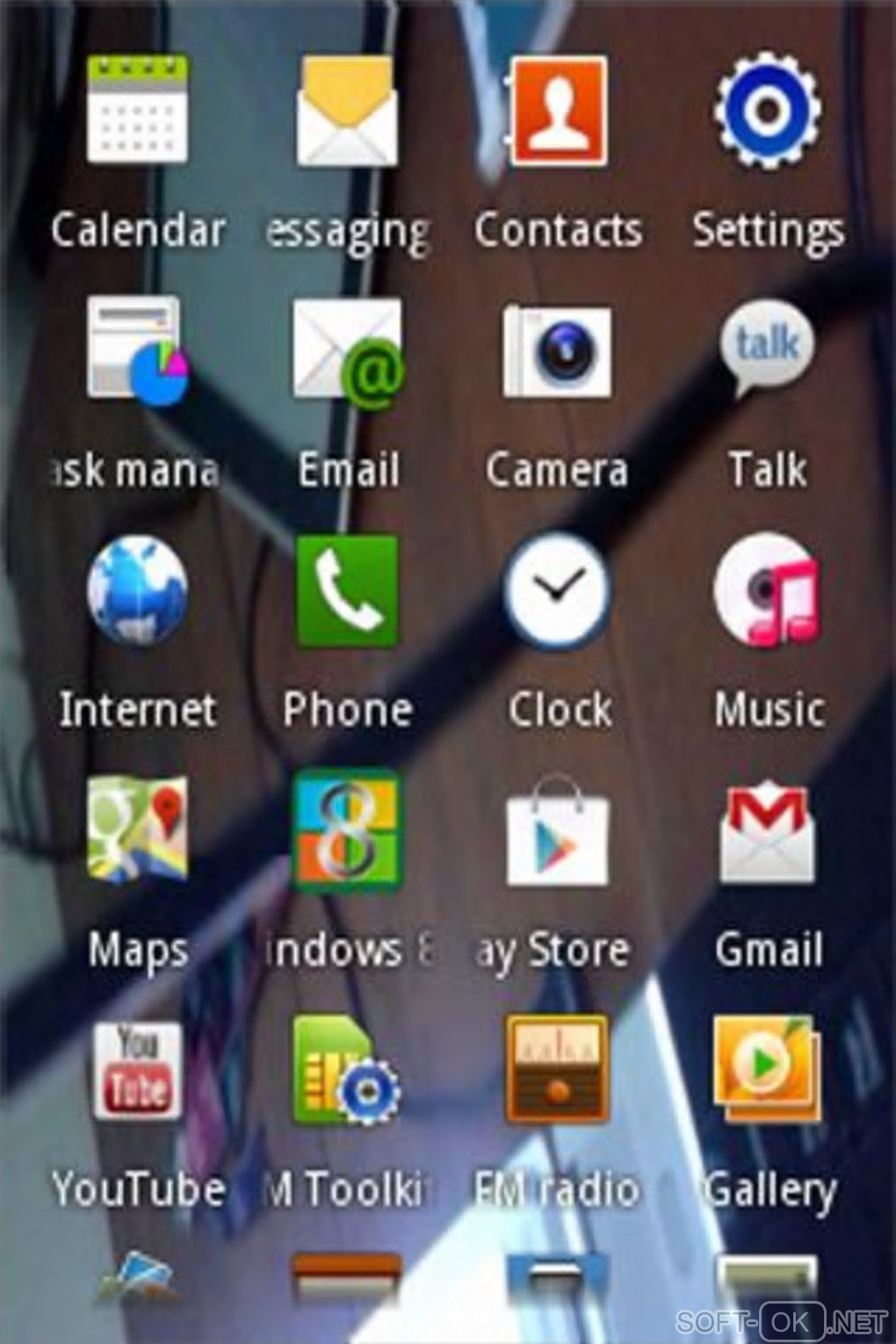
Task: Open the Email app
Action: pos(348,351)
